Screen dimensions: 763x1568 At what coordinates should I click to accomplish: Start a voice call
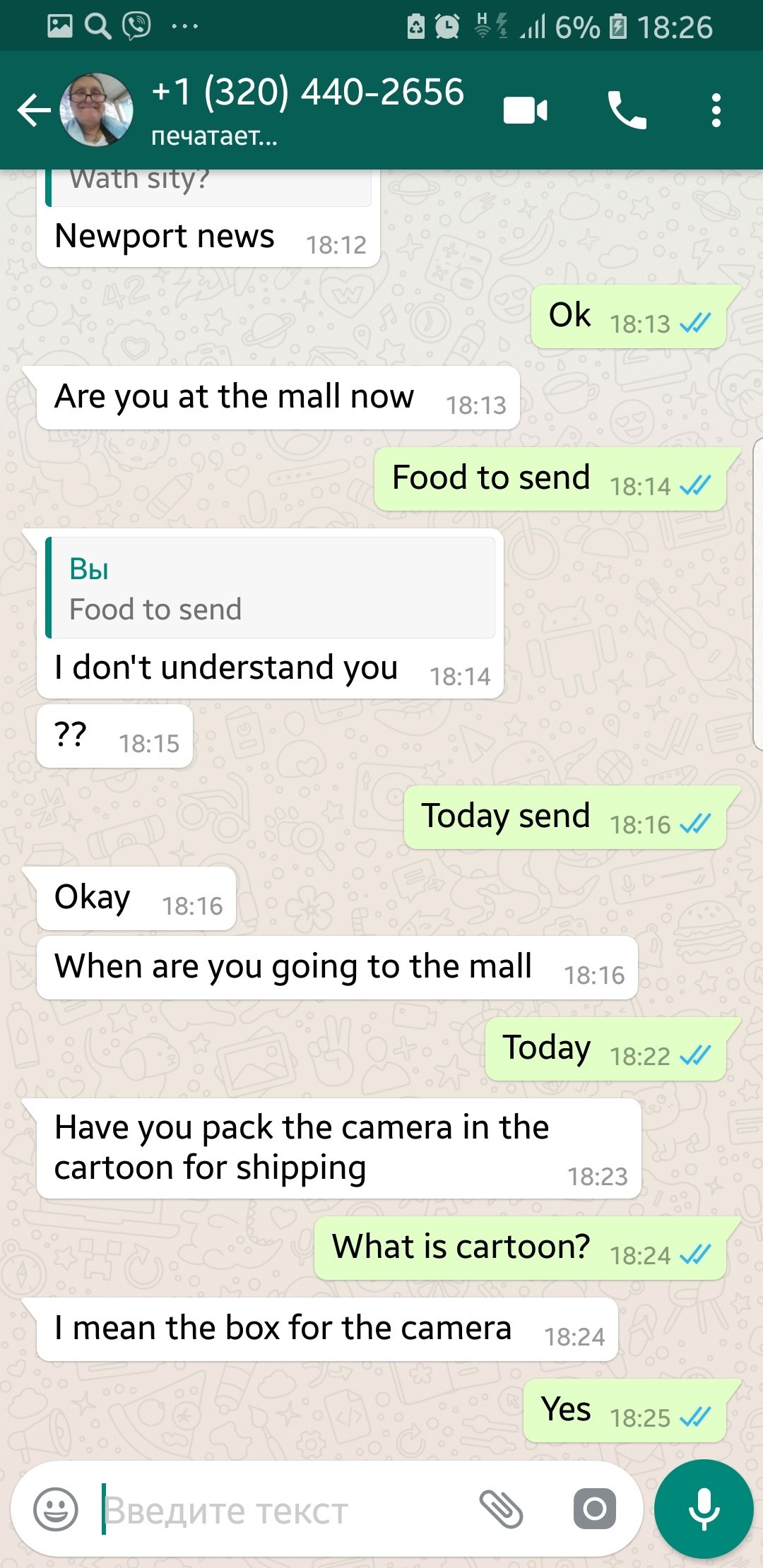627,111
